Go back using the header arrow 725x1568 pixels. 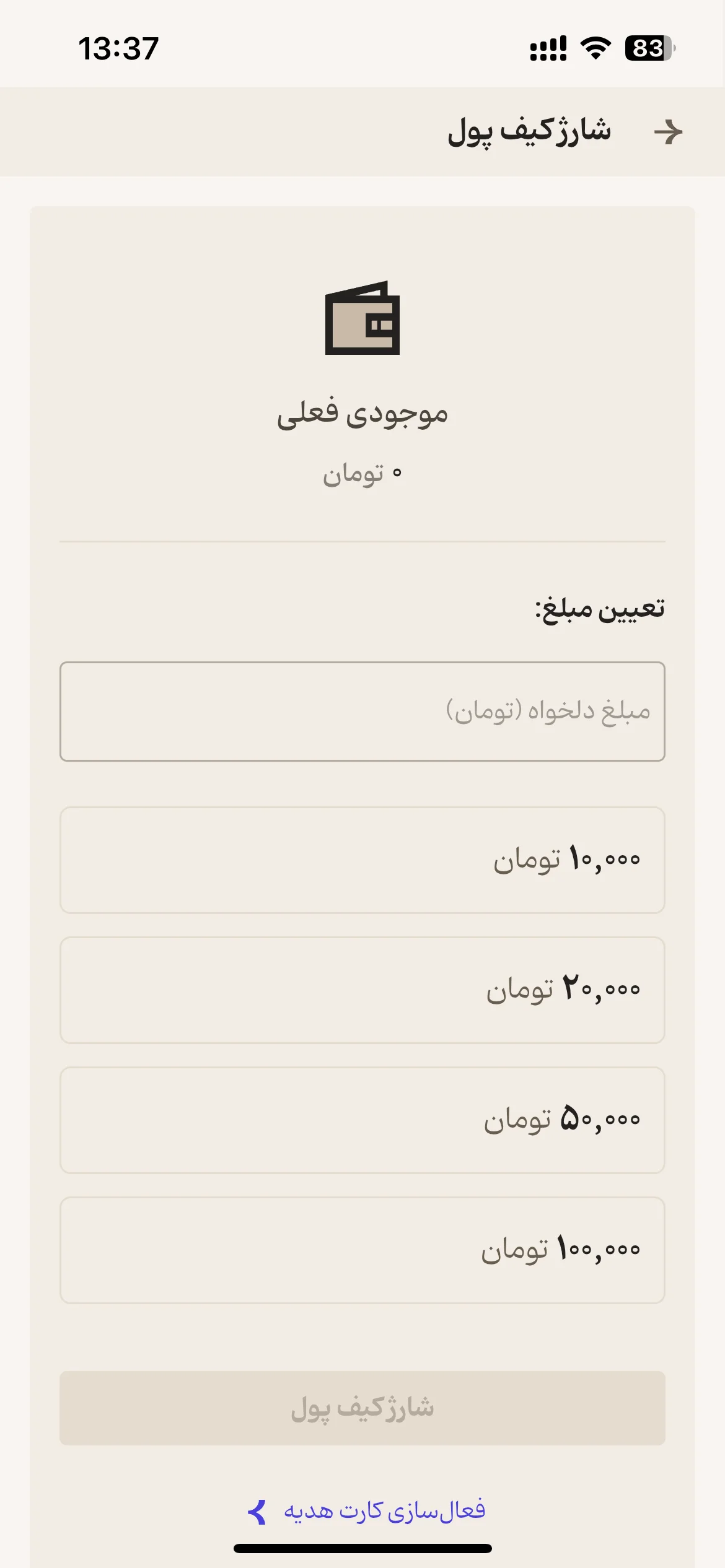coord(668,132)
